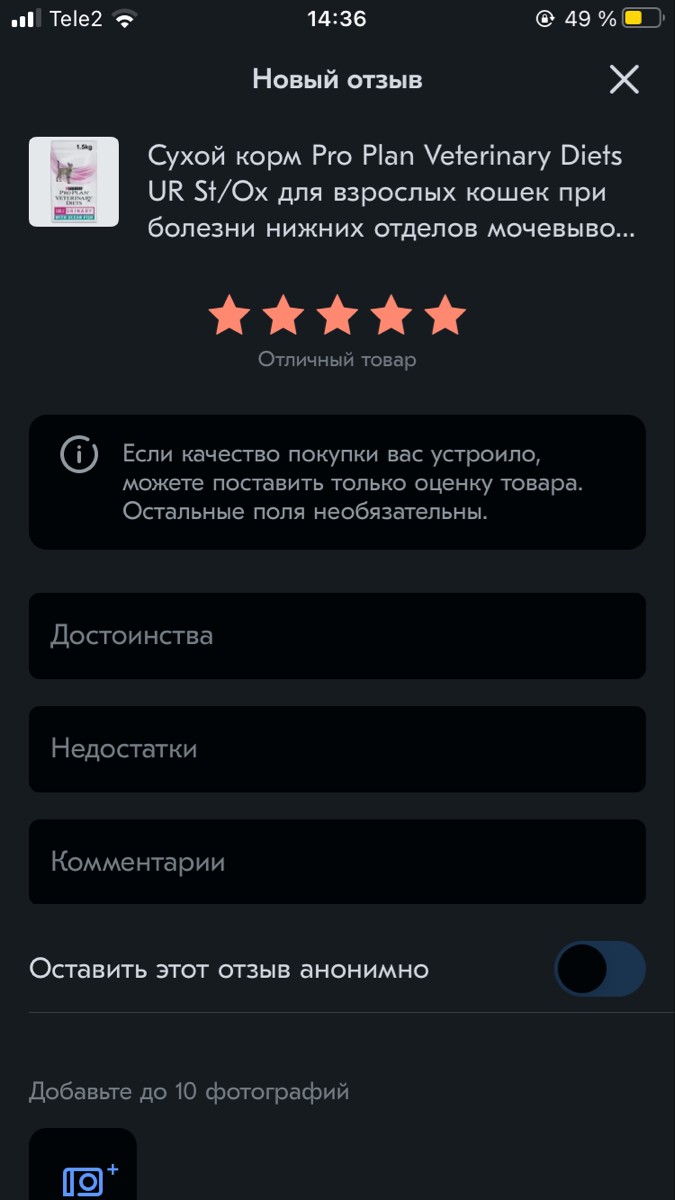
Task: Set rating to three stars
Action: click(337, 315)
